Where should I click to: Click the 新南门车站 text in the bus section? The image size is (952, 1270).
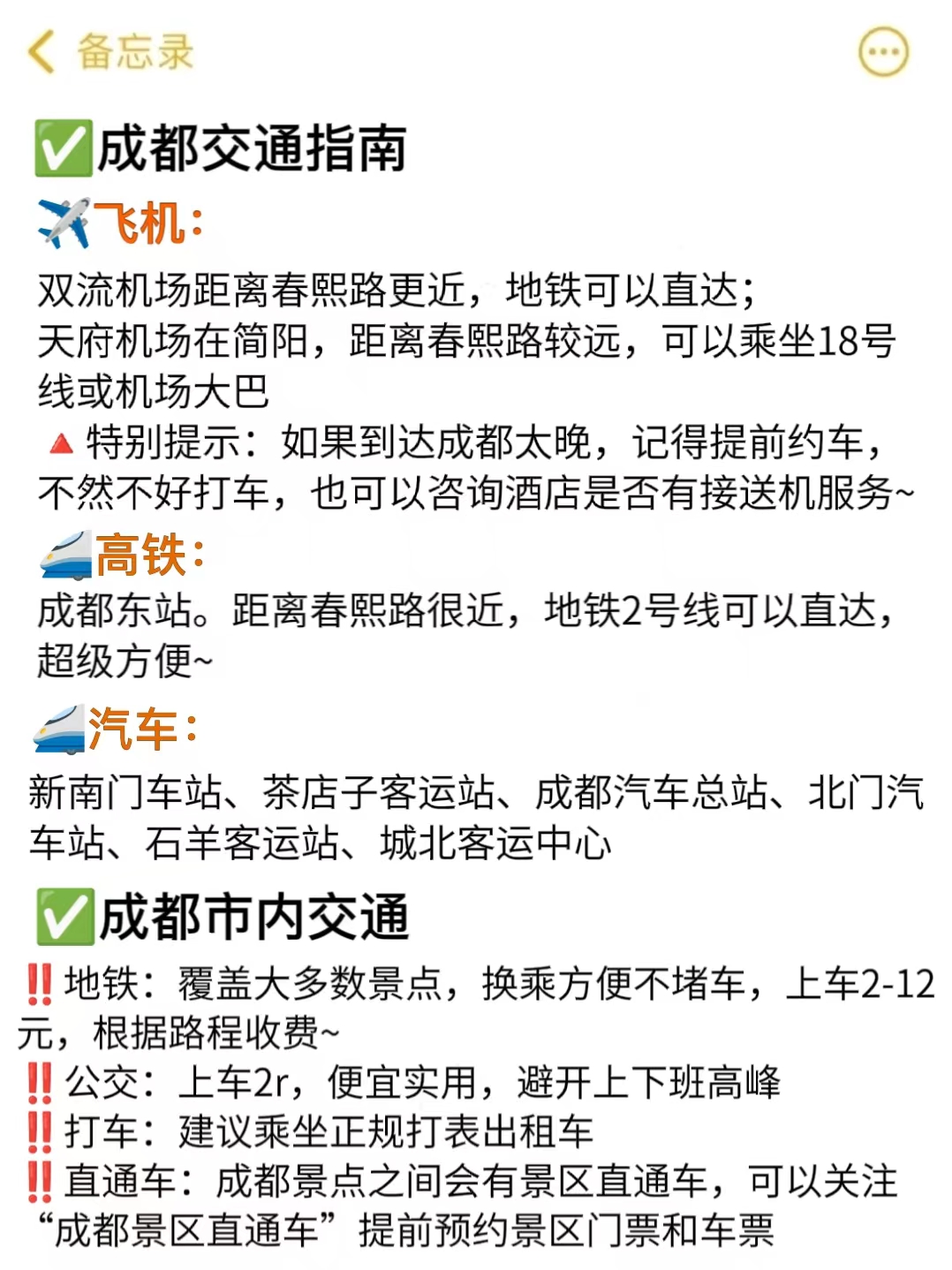pyautogui.click(x=124, y=791)
